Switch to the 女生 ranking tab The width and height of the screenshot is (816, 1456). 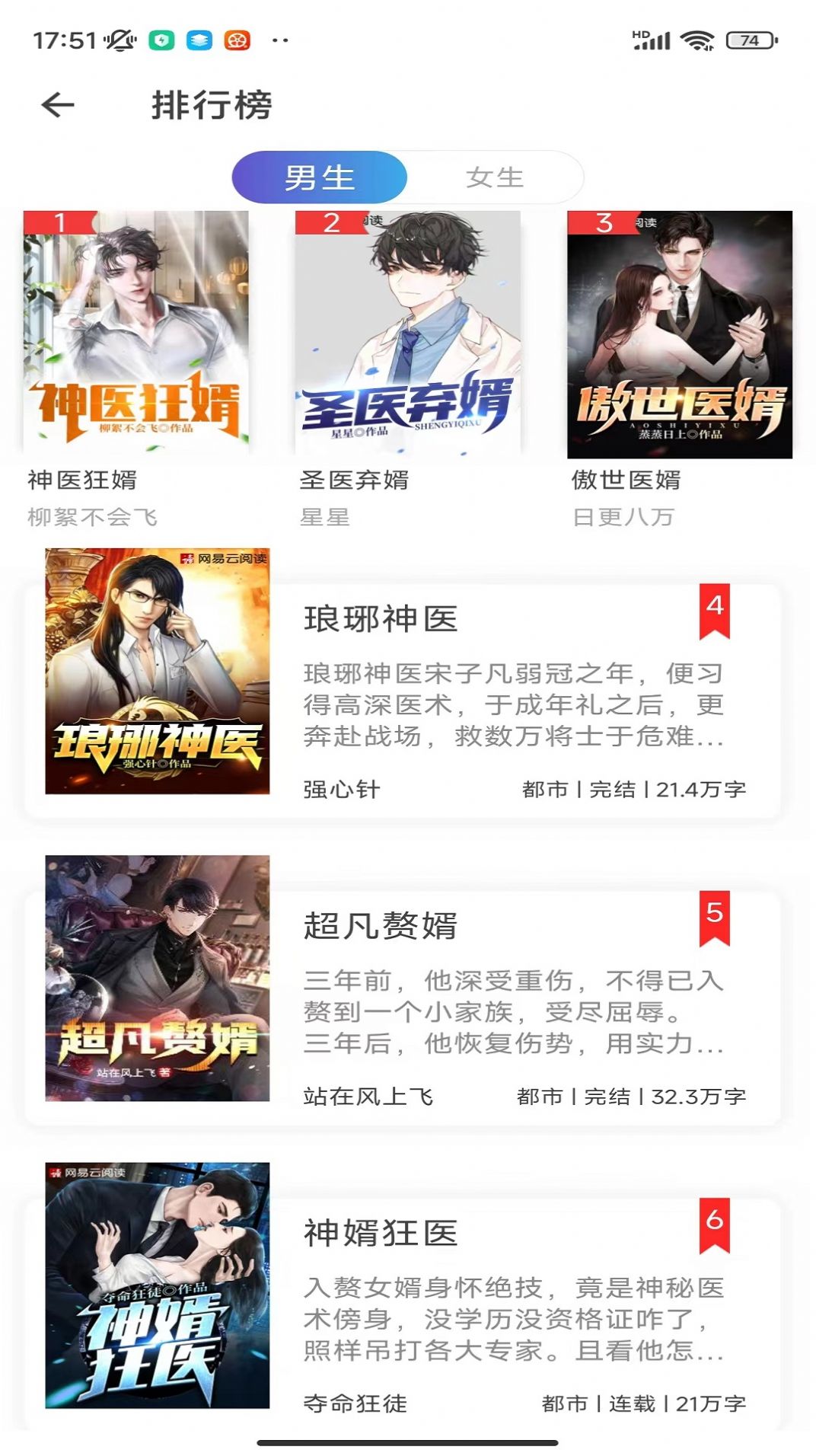pos(495,177)
